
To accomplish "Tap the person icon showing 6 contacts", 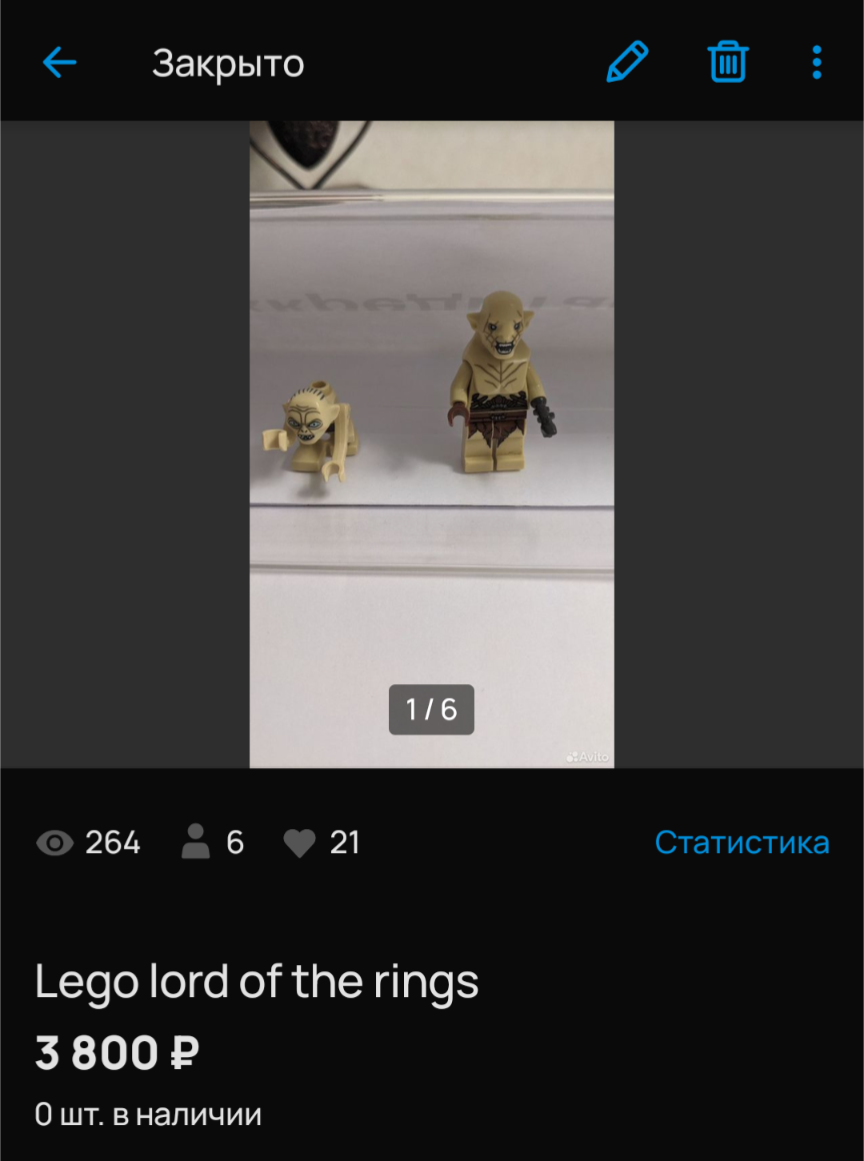I will coord(196,843).
